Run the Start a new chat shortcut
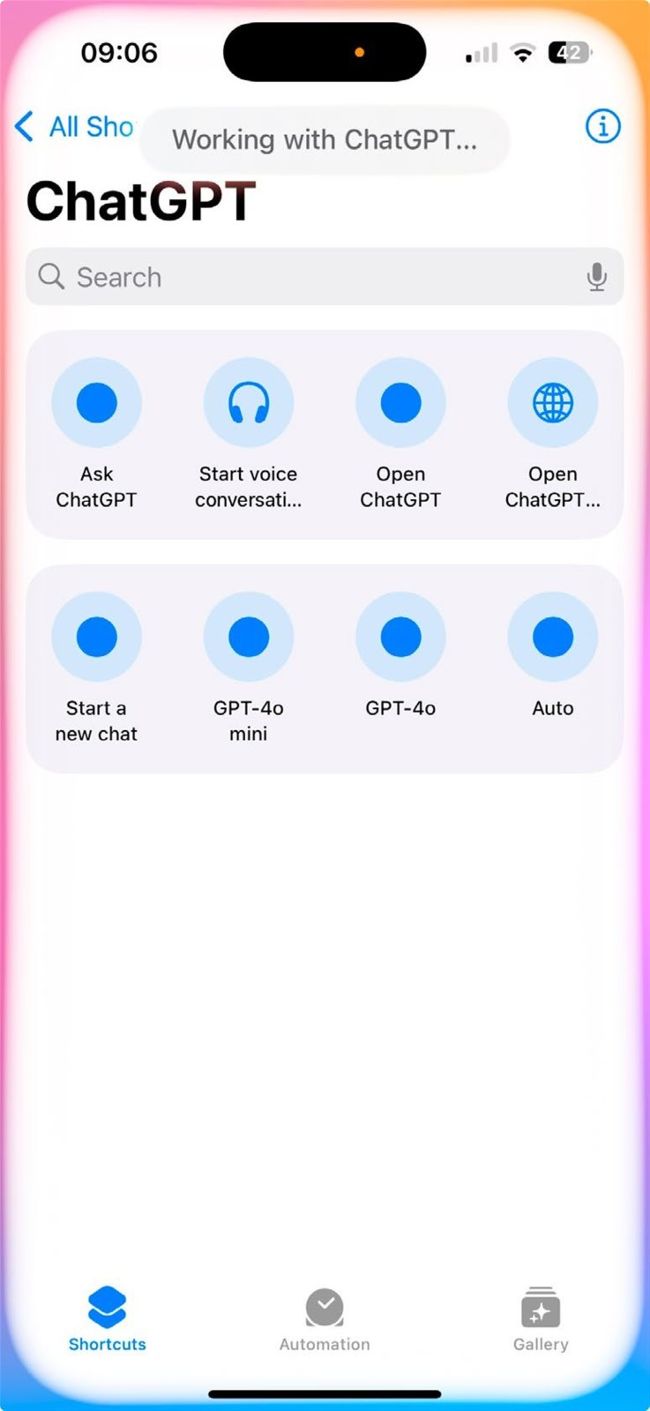The width and height of the screenshot is (650, 1411). [x=97, y=637]
